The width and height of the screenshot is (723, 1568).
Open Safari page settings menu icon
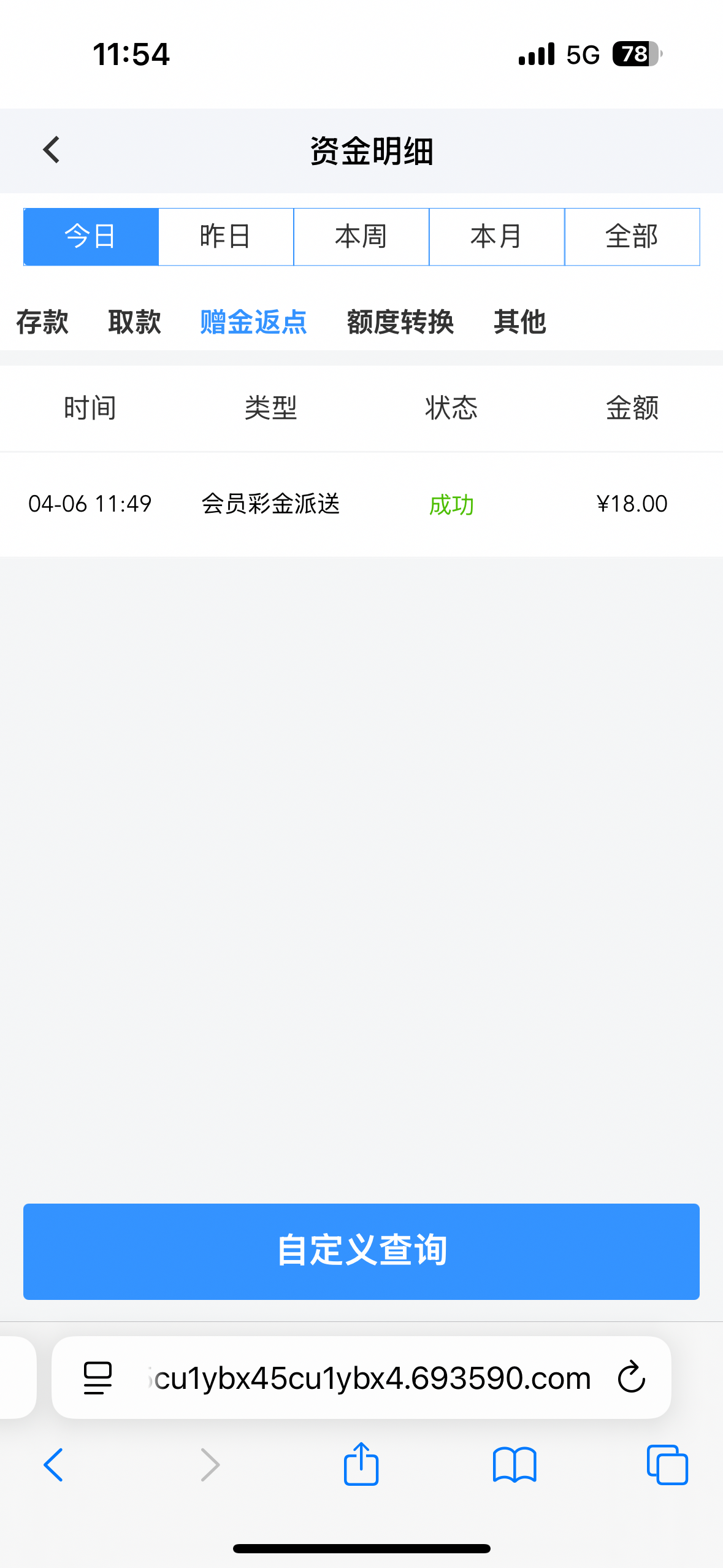98,1377
